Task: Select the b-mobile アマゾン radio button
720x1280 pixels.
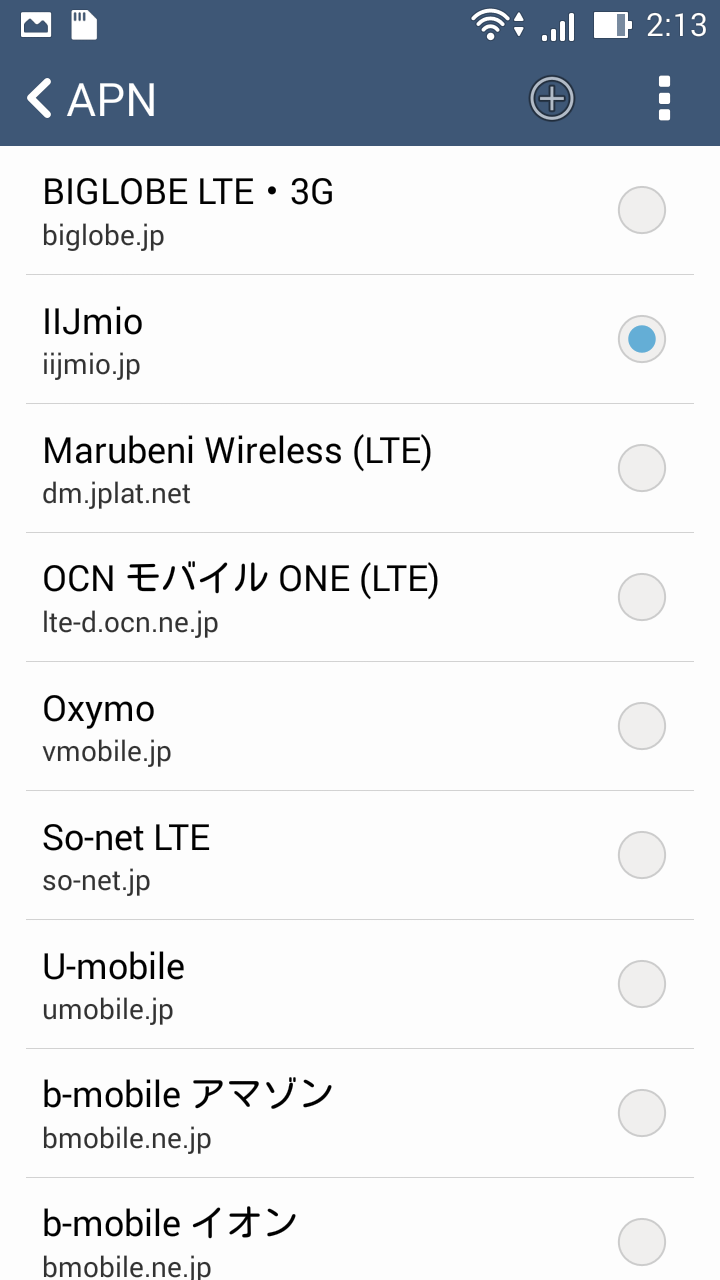Action: click(x=641, y=1113)
